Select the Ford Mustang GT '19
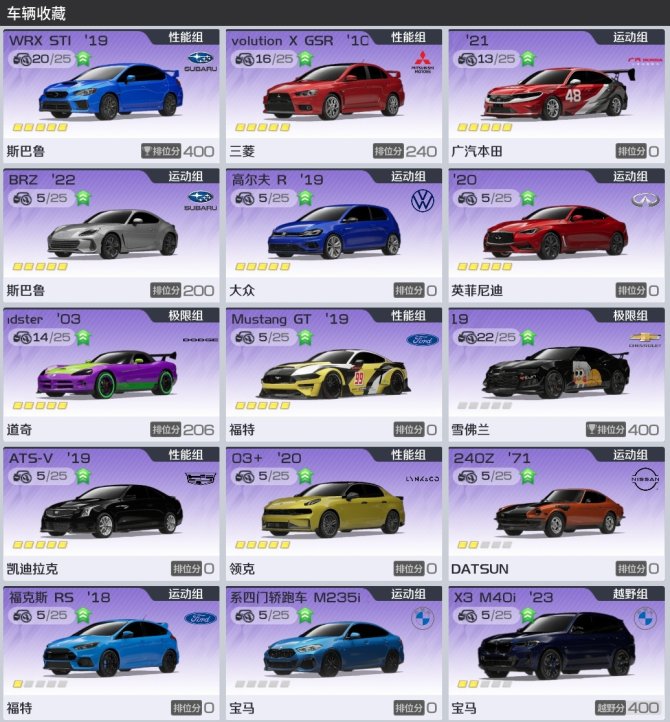670x722 pixels. (333, 373)
